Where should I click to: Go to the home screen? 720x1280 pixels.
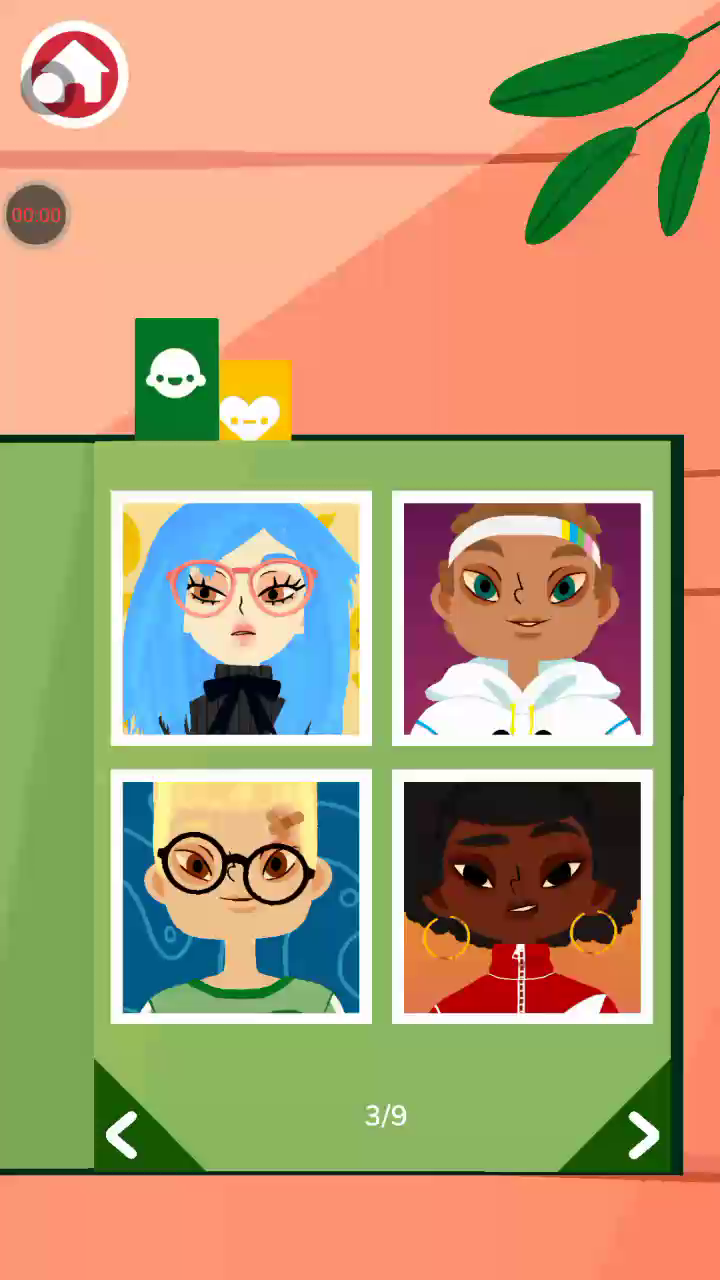click(75, 74)
